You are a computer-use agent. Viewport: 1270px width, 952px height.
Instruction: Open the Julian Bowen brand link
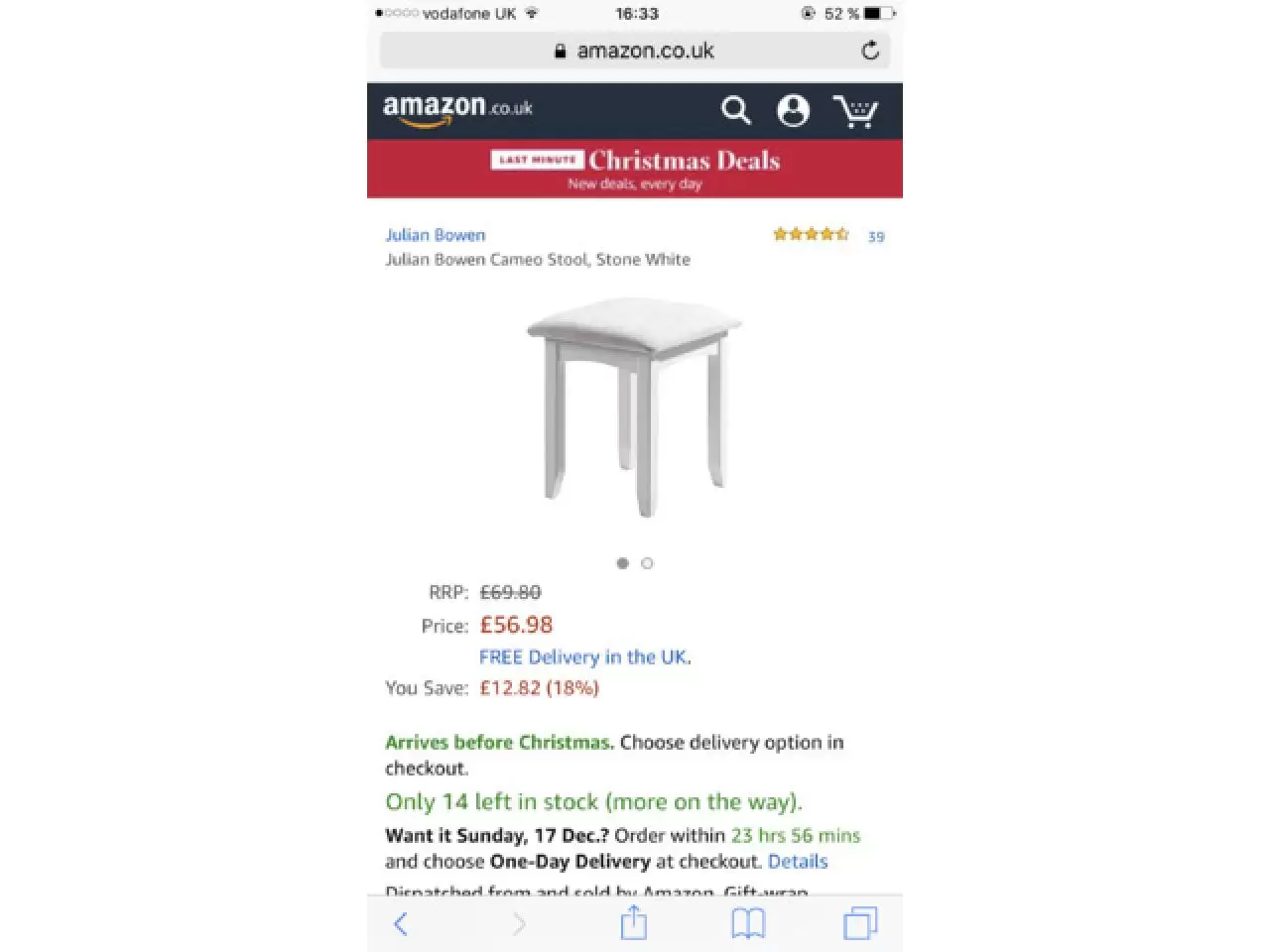[x=435, y=235]
